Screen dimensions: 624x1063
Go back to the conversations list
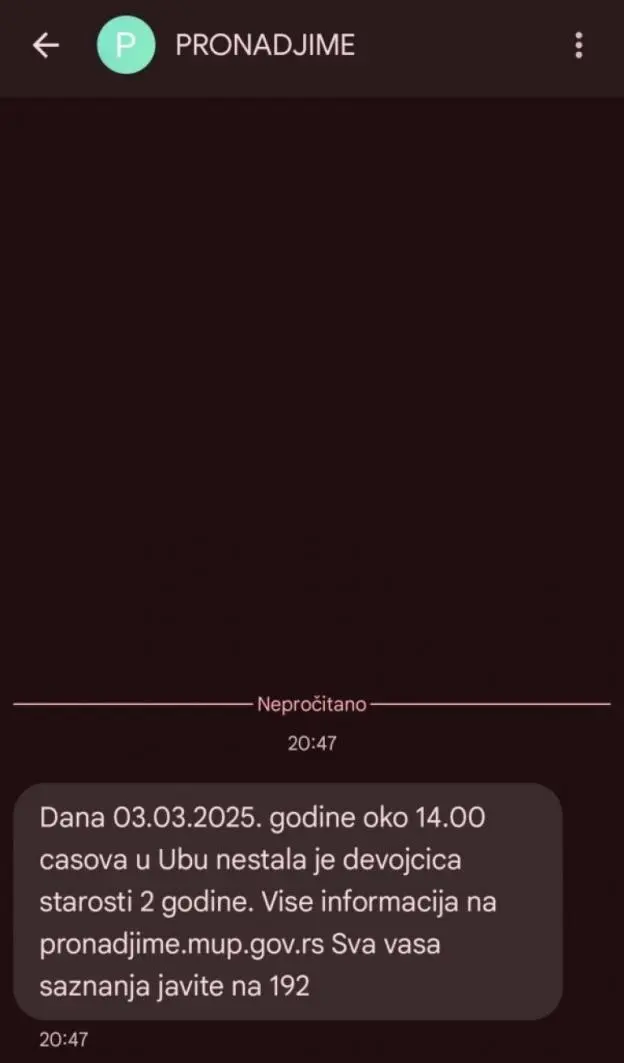(x=46, y=45)
